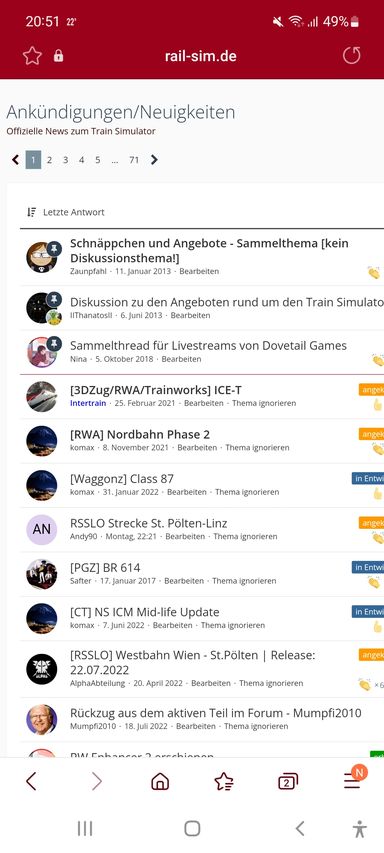
Task: Go to page 2 of the forum
Action: 49,160
